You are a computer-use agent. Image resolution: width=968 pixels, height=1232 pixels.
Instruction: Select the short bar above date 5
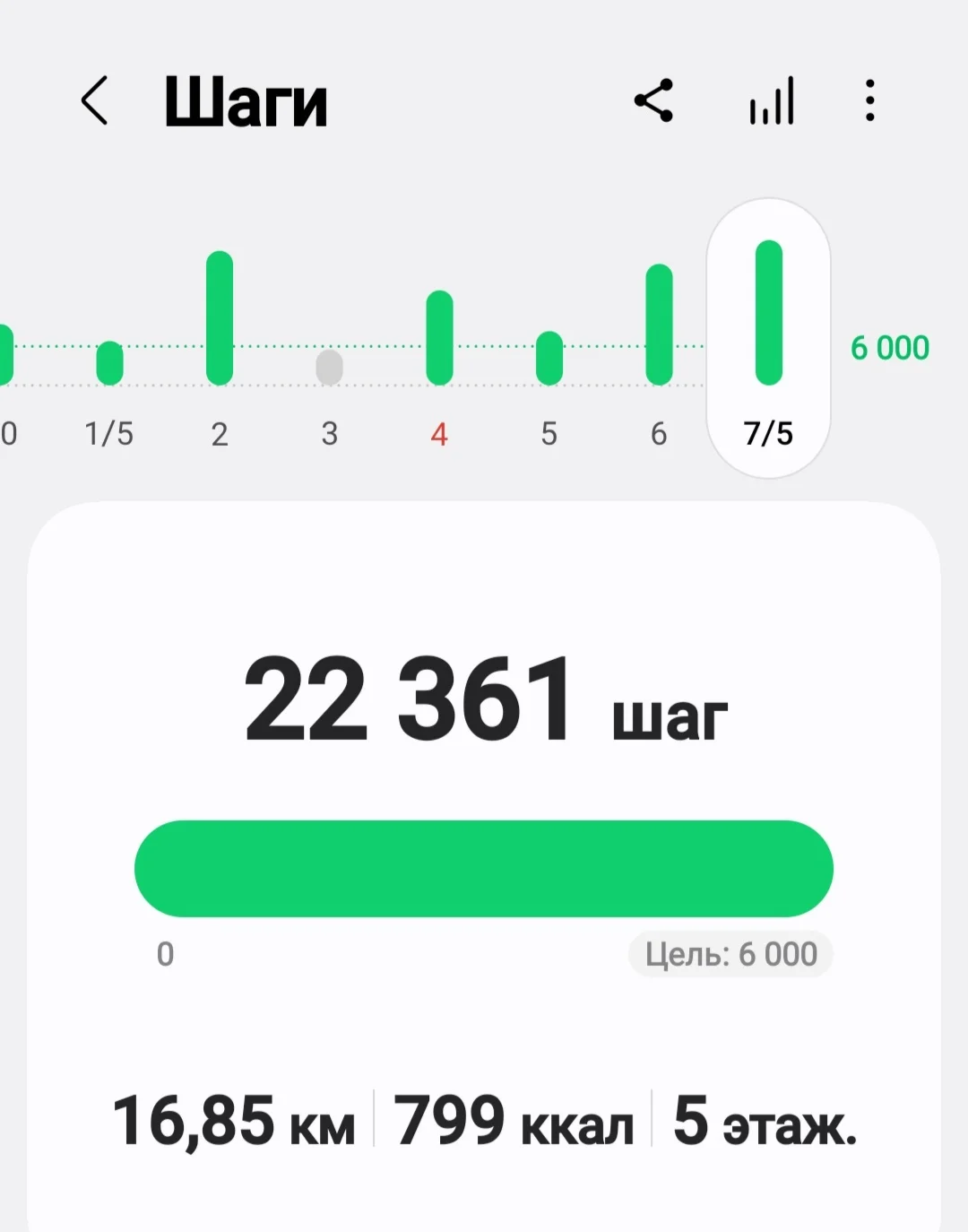tap(549, 357)
